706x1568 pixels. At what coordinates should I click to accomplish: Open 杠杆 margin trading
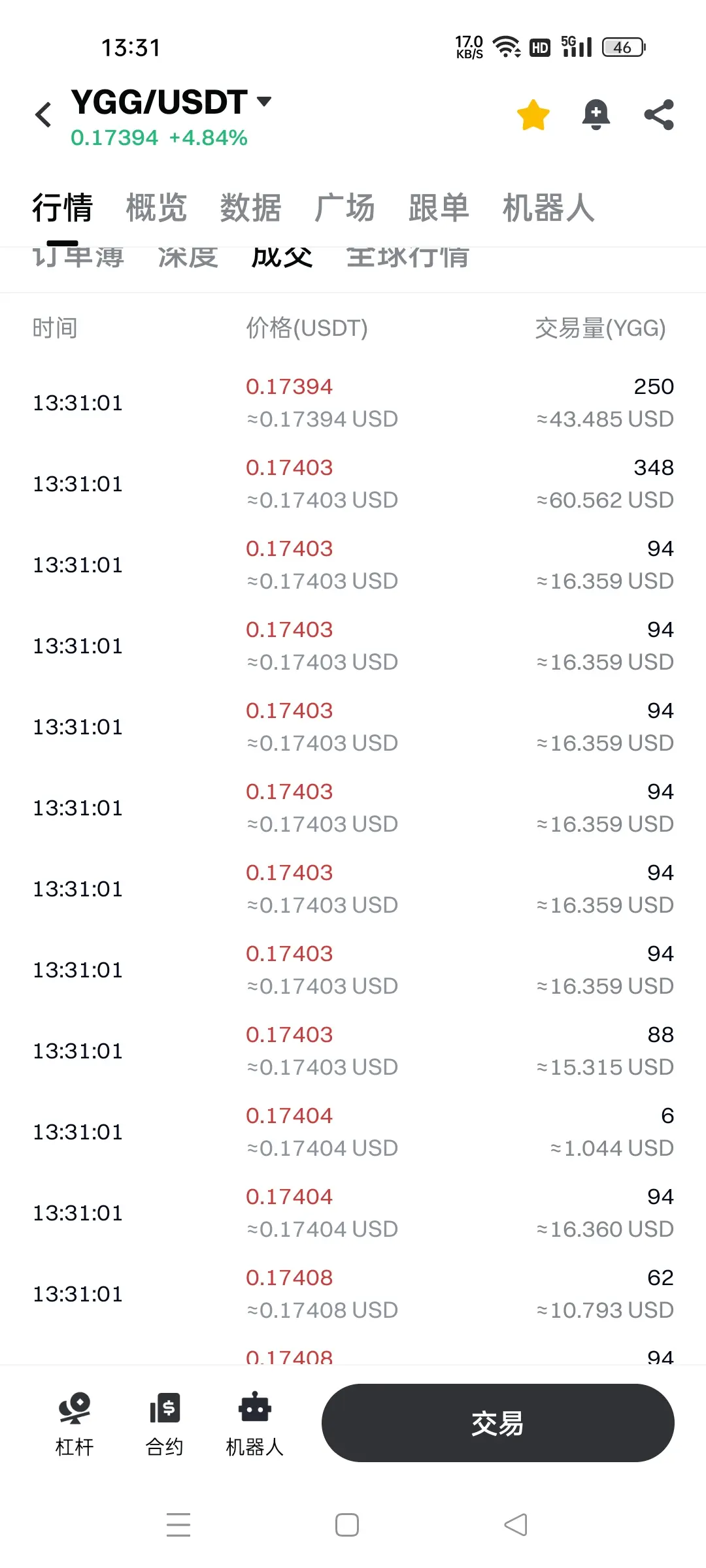tap(75, 1424)
